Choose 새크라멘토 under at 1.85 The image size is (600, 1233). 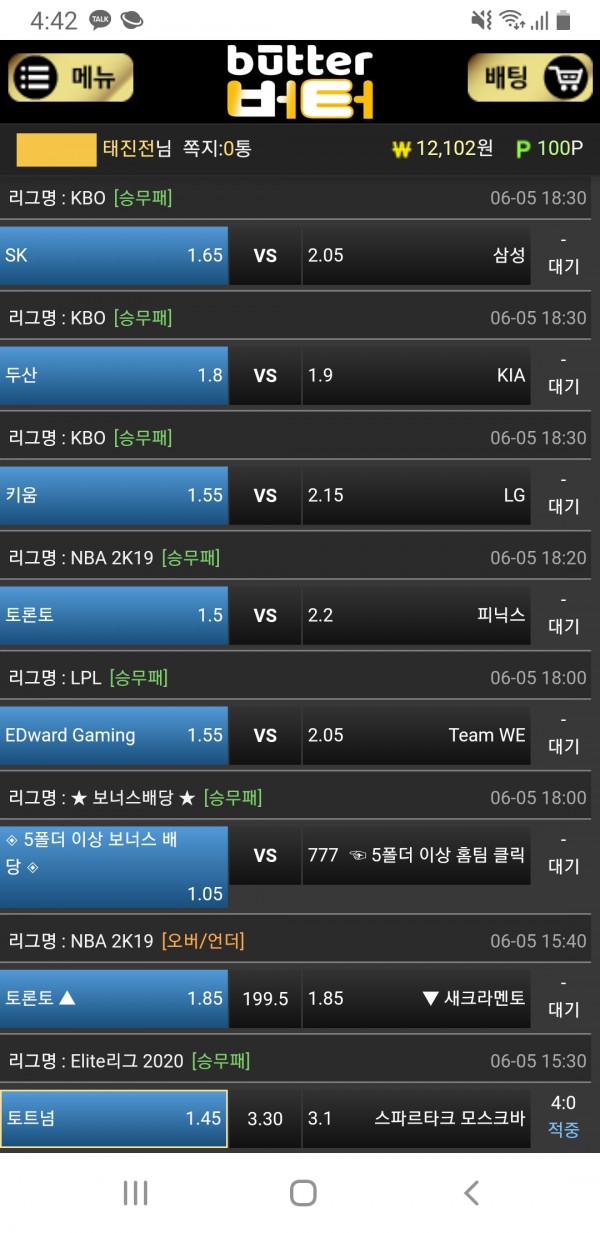tap(416, 998)
